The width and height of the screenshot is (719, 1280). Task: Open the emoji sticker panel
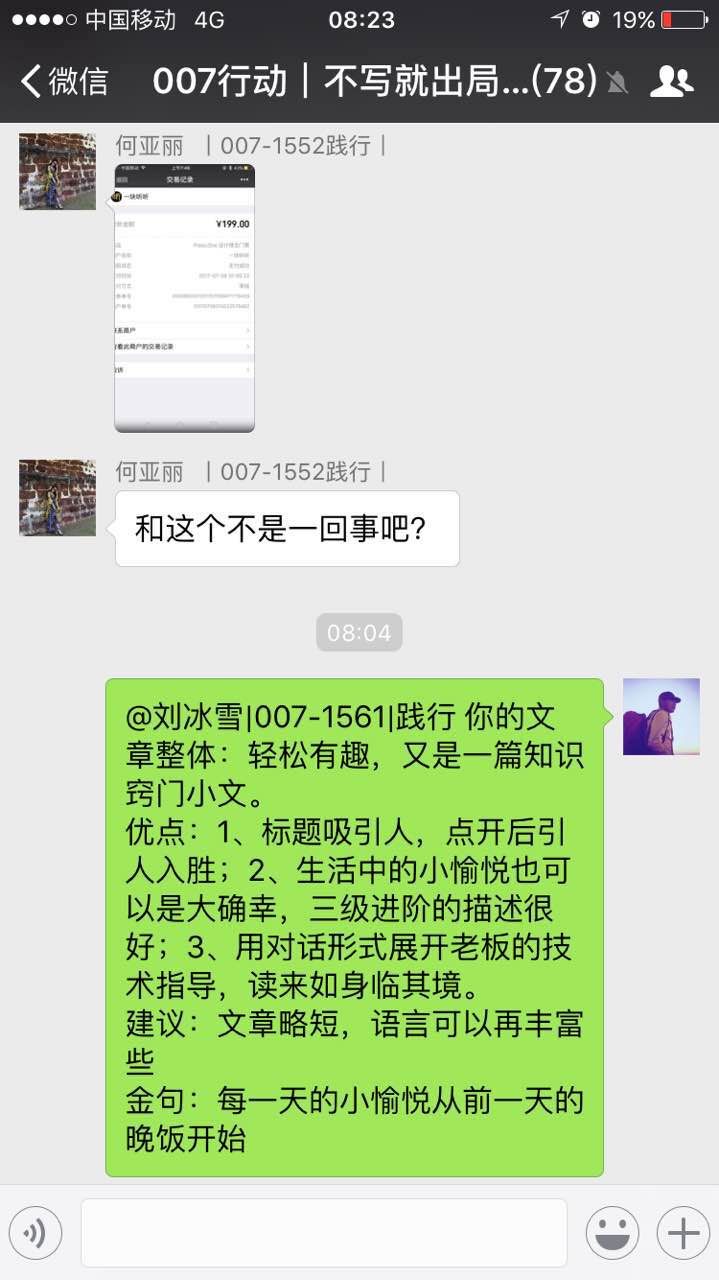612,1233
